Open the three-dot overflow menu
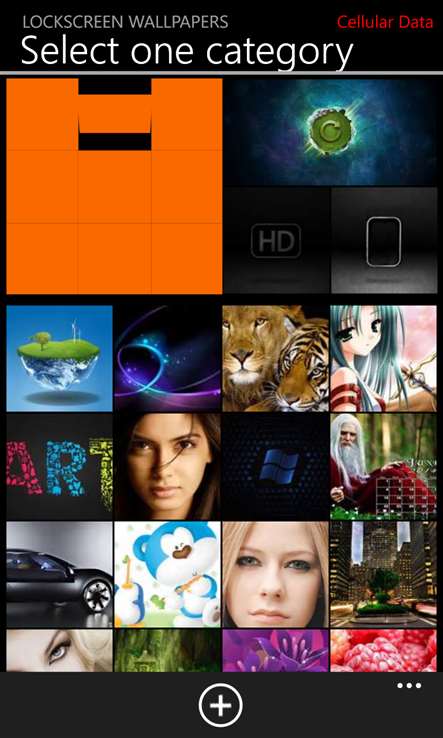This screenshot has height=738, width=443. (x=409, y=686)
